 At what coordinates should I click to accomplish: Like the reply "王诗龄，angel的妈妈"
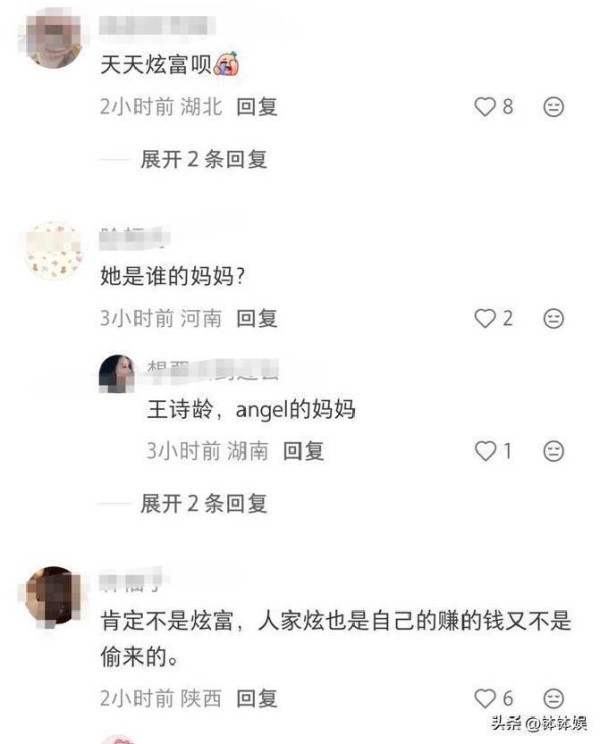point(485,452)
